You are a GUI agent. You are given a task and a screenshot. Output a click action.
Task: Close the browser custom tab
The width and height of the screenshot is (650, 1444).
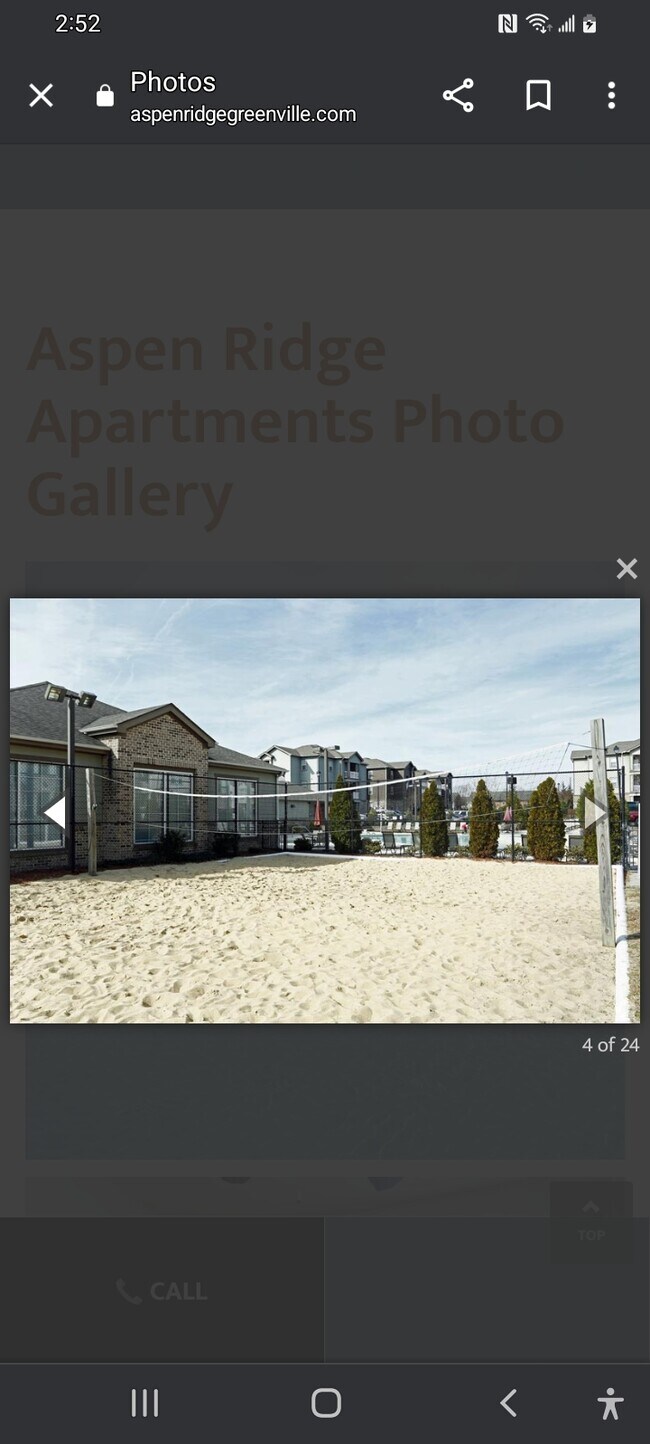[41, 96]
